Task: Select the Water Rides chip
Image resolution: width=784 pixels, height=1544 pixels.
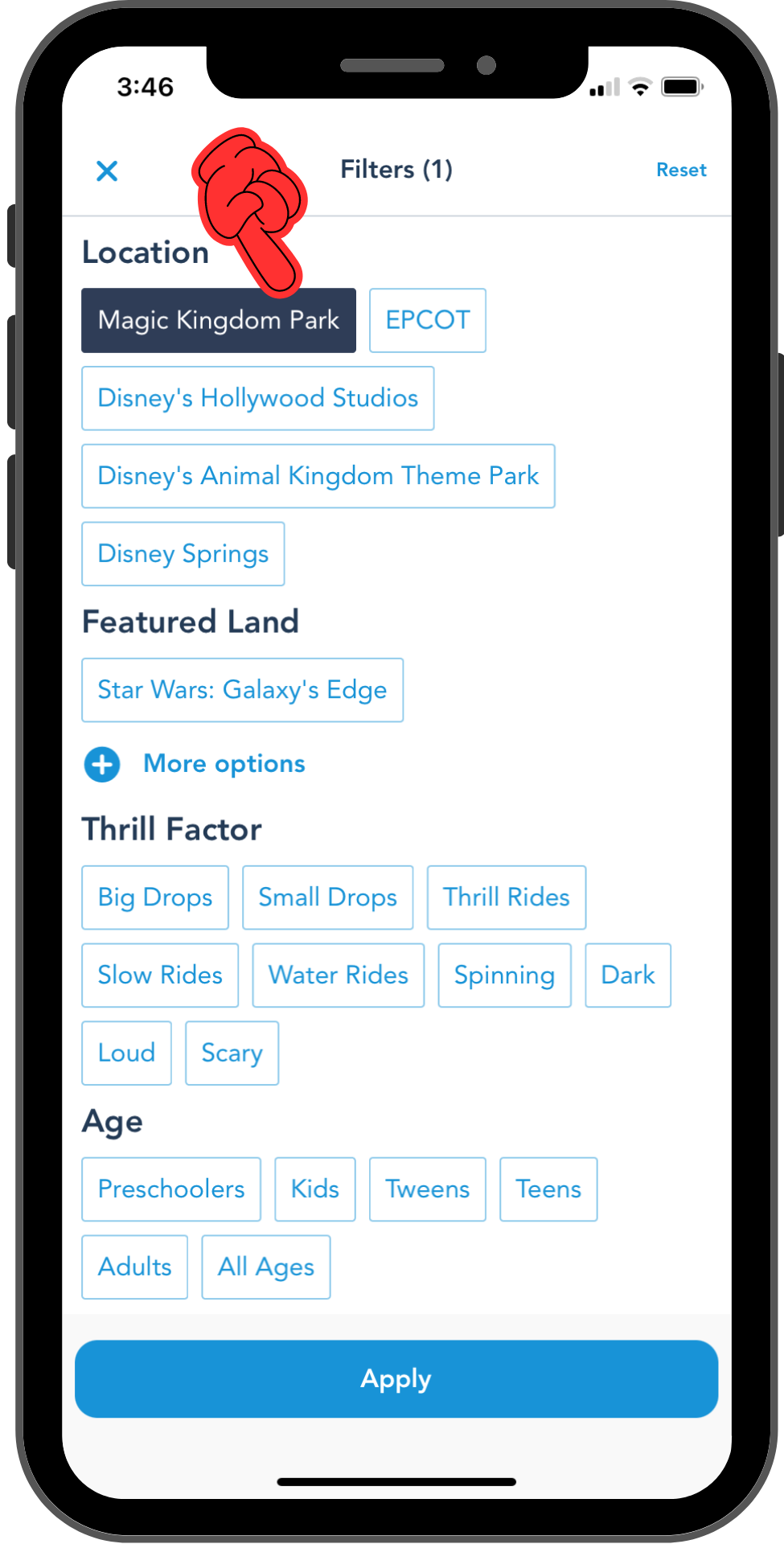Action: coord(339,975)
